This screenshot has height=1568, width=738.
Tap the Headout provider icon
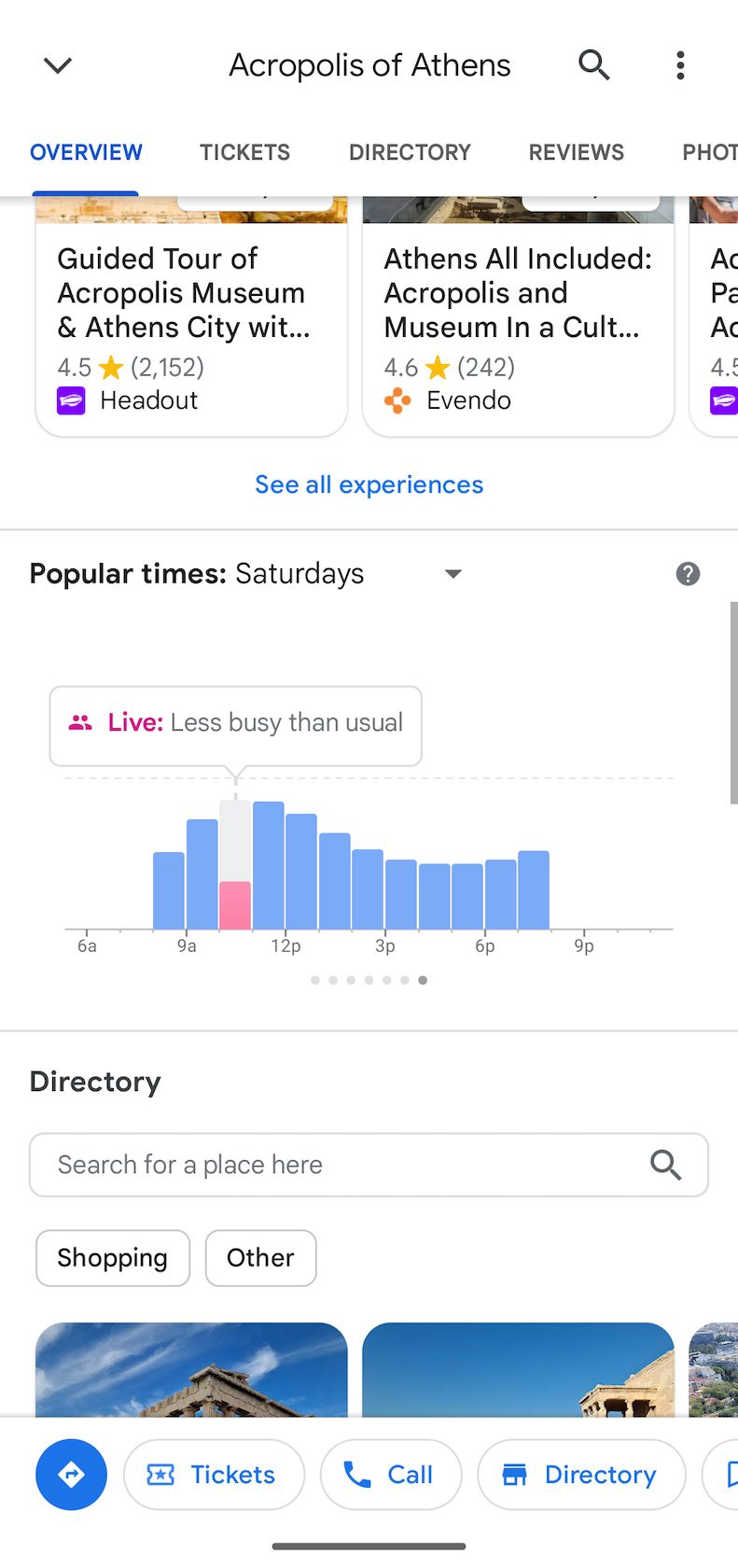(x=69, y=399)
